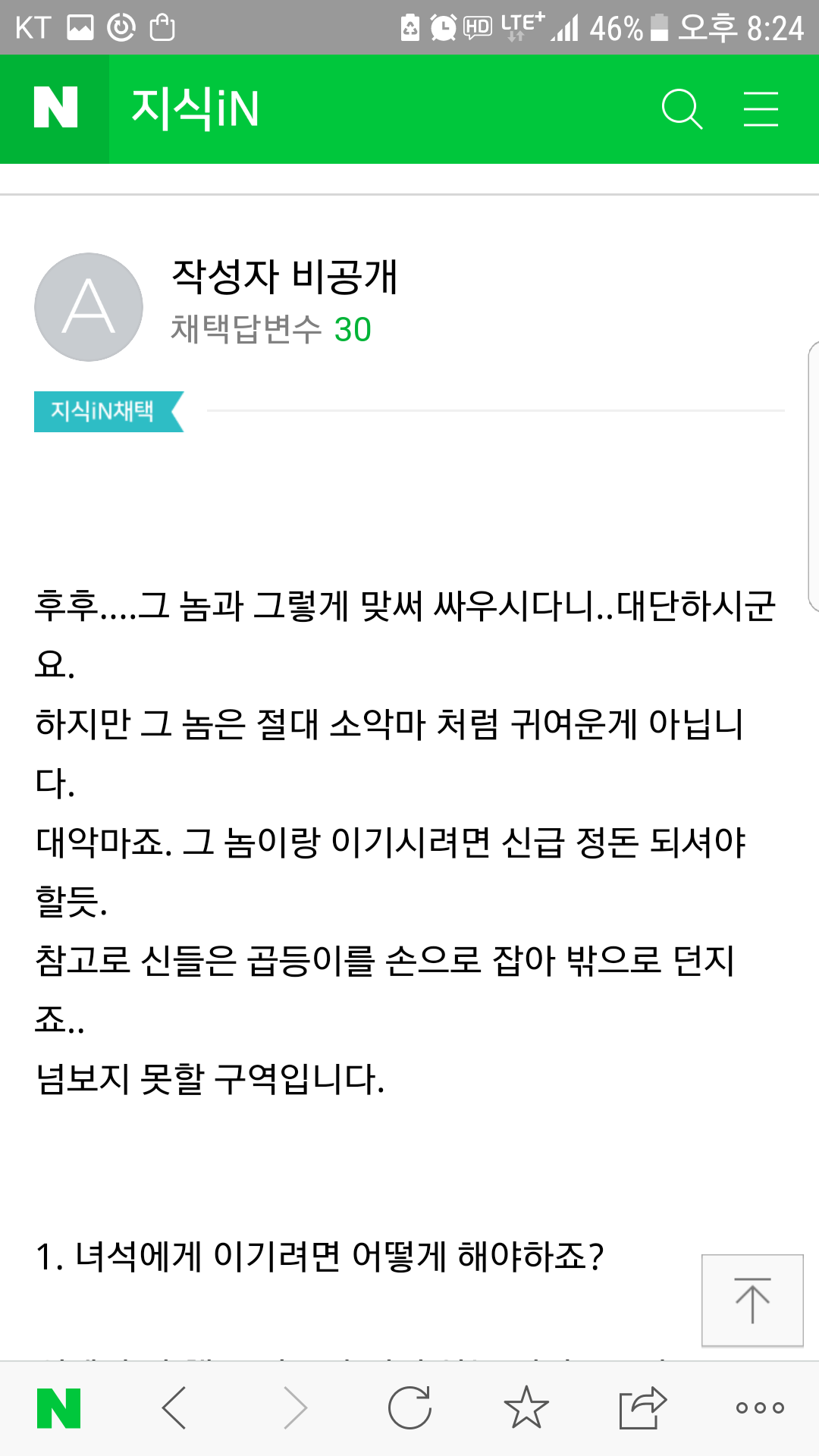Go to Naver home from bottom toolbar
Image resolution: width=819 pixels, height=1456 pixels.
pos(59,1408)
